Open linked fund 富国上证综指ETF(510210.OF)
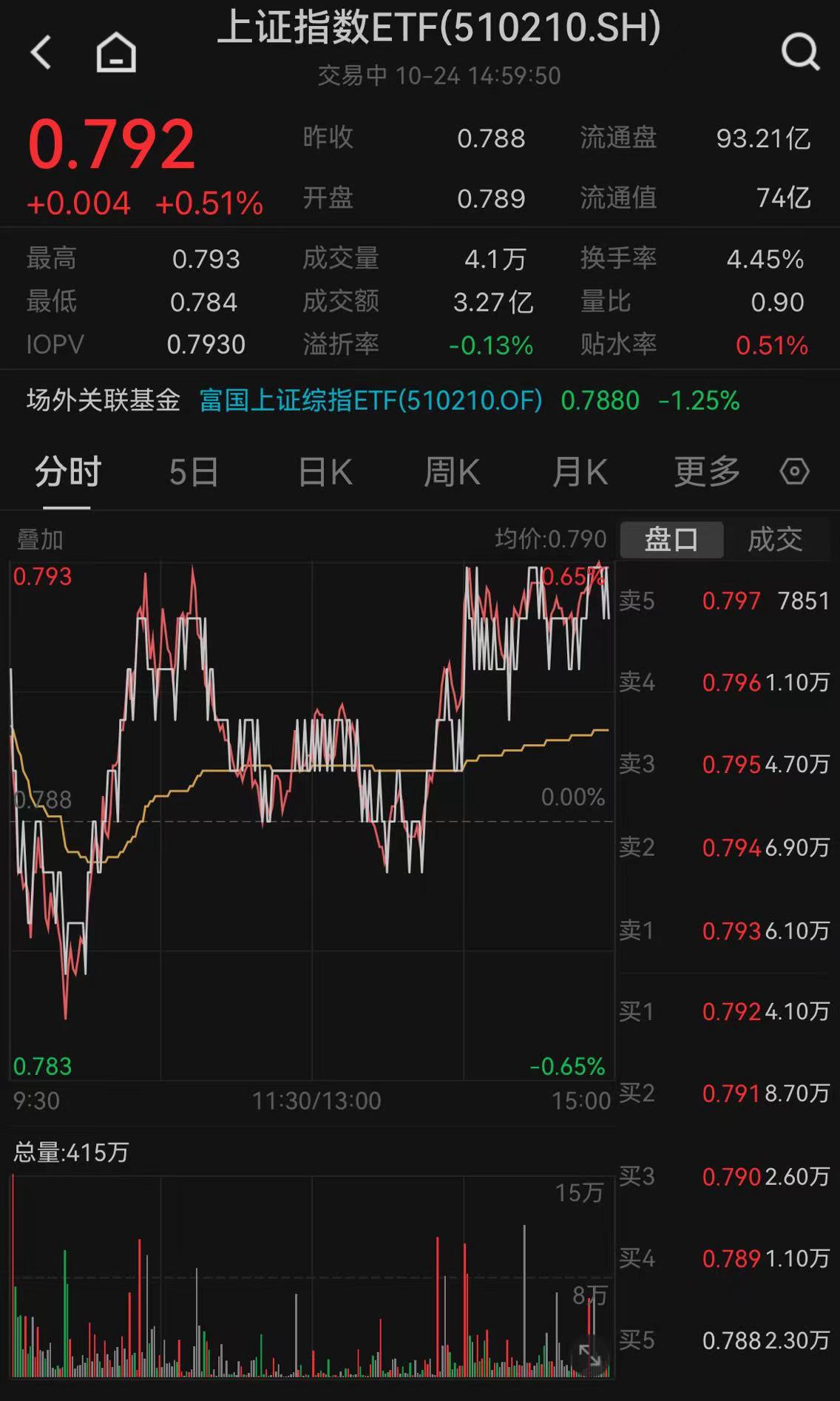The height and width of the screenshot is (1401, 840). [x=370, y=401]
